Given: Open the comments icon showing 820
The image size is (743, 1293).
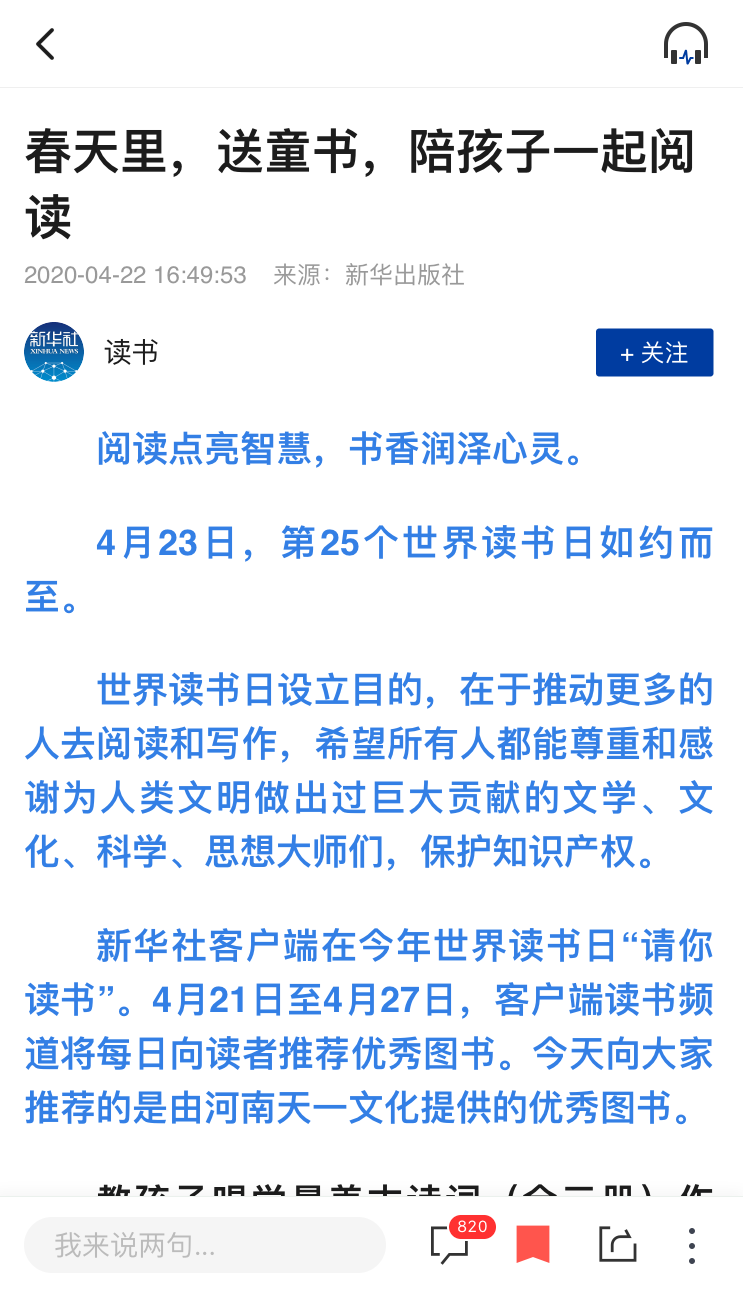Looking at the screenshot, I should click(x=452, y=1244).
